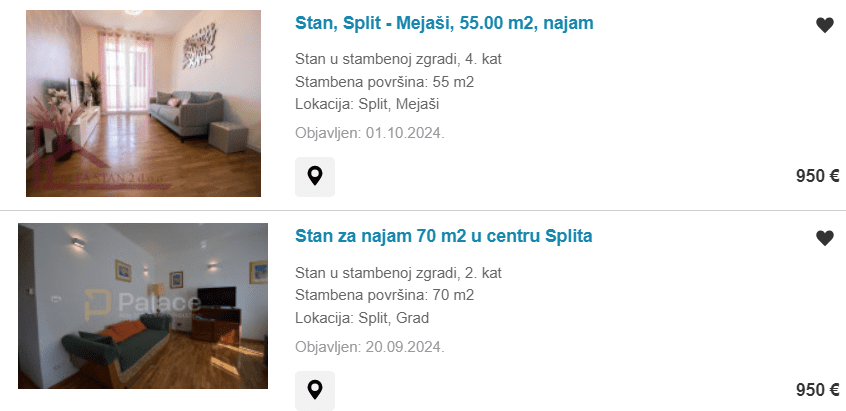The width and height of the screenshot is (846, 411).
Task: Favorite the Mejaši apartment listing
Action: click(x=824, y=26)
